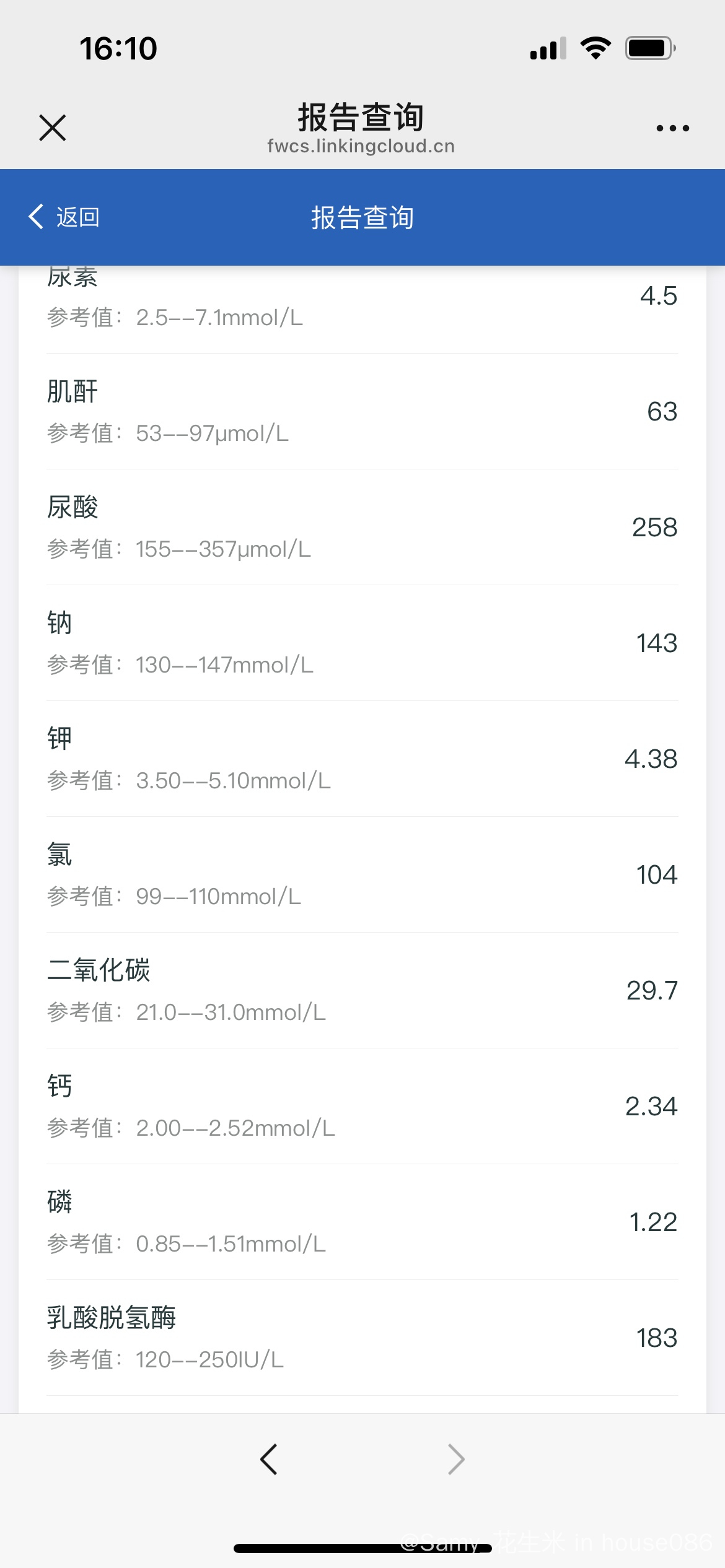
Task: Go forward with the bottom right arrow
Action: click(x=456, y=1460)
